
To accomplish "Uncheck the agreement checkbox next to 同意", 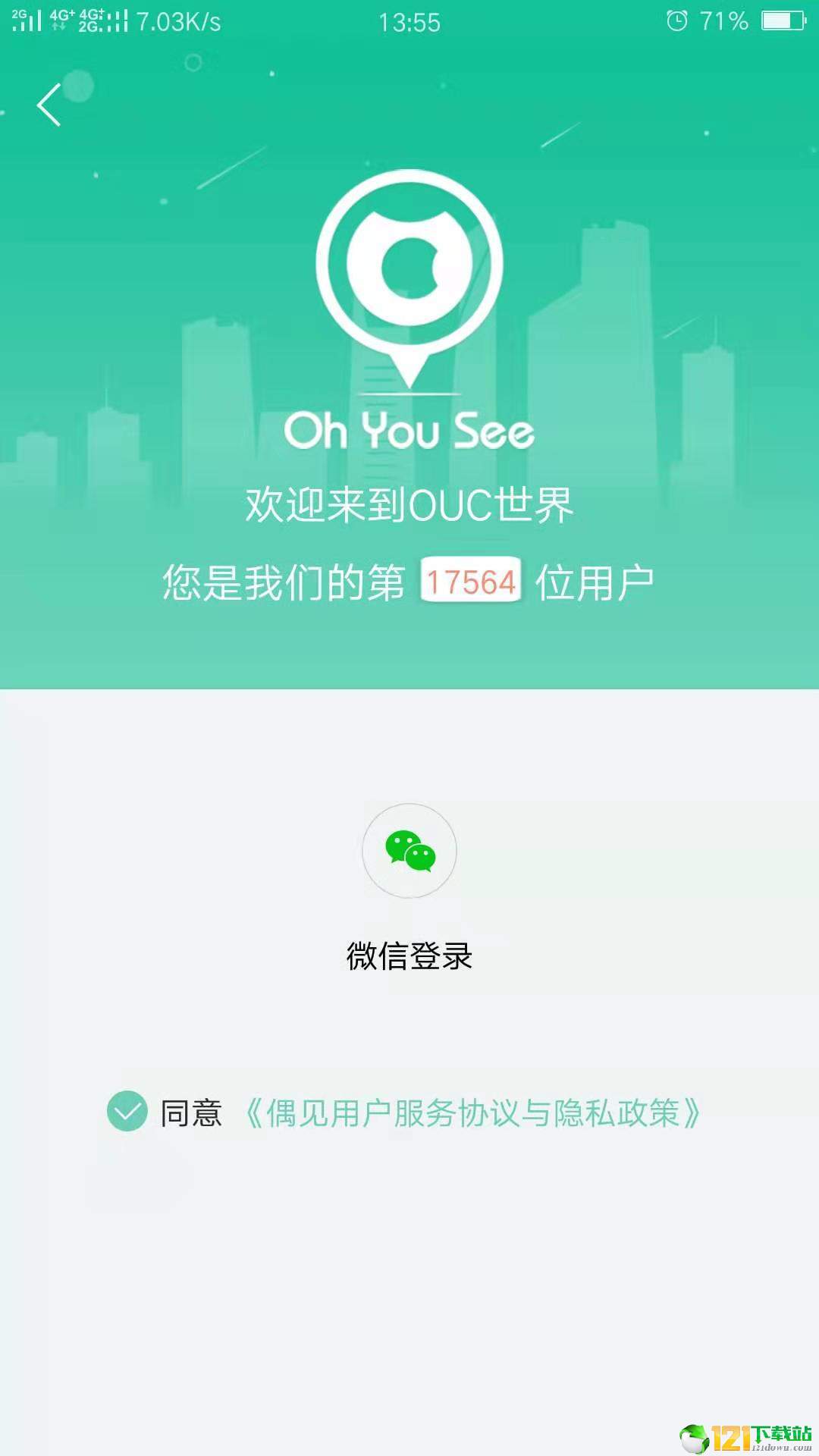I will tap(127, 1112).
